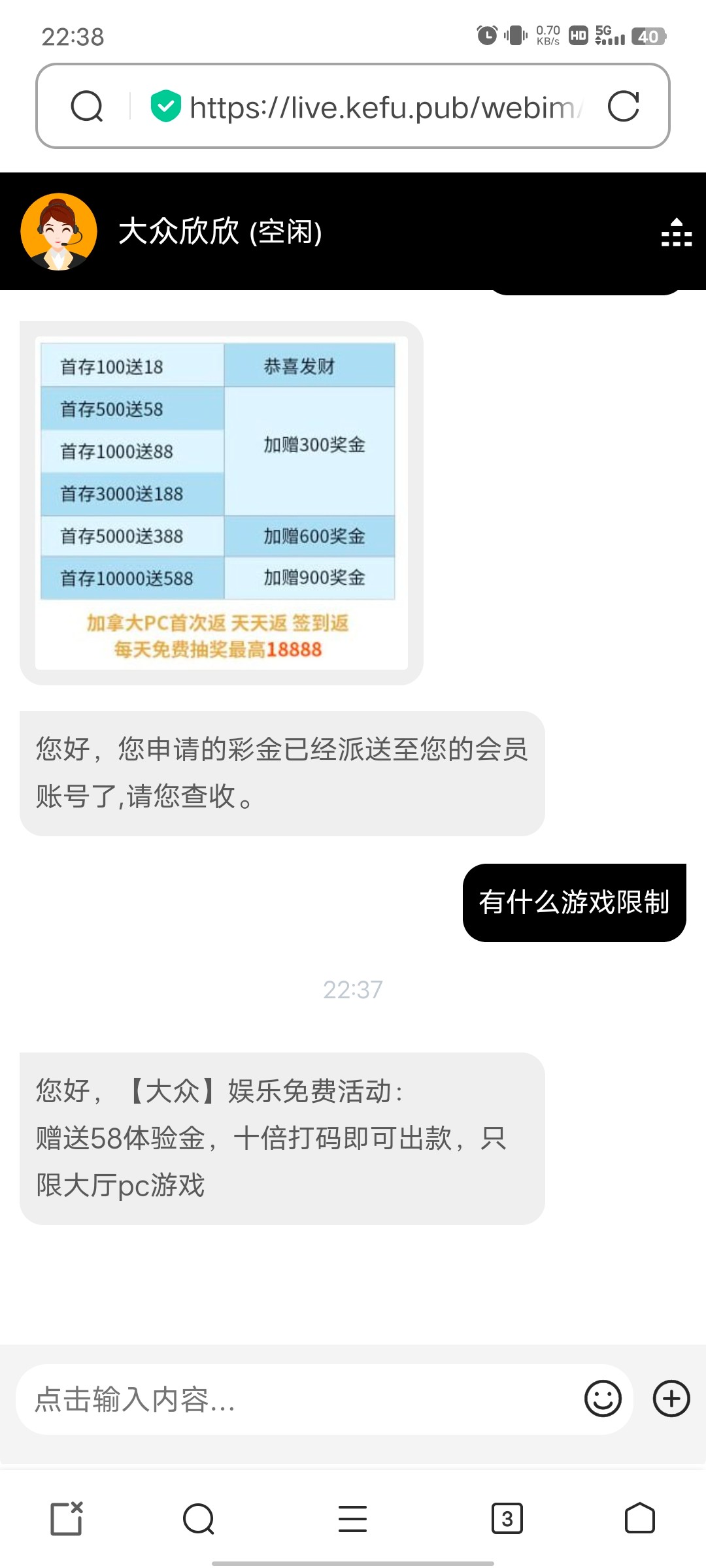Open the browser menu with three lines

pyautogui.click(x=352, y=1518)
